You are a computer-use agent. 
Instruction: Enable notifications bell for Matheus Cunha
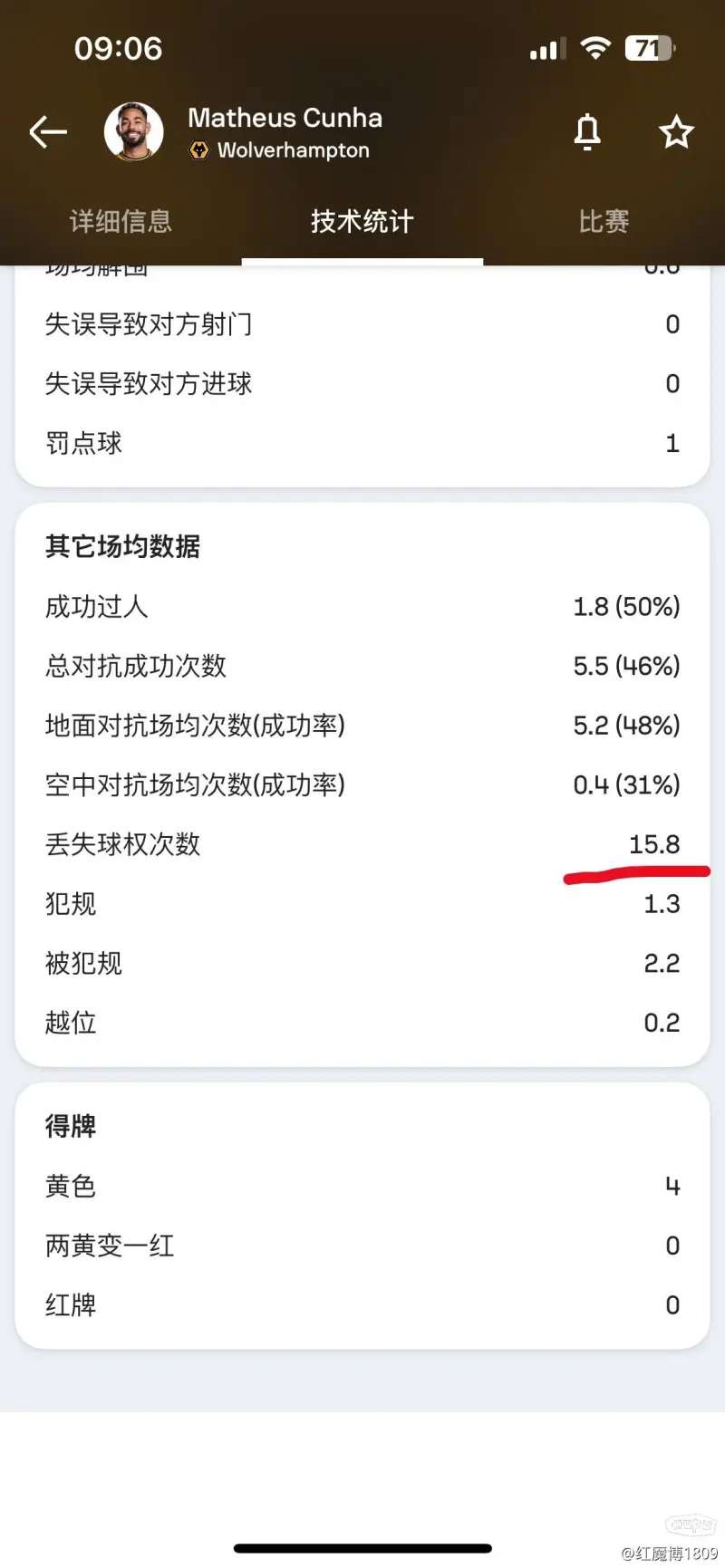pyautogui.click(x=587, y=132)
